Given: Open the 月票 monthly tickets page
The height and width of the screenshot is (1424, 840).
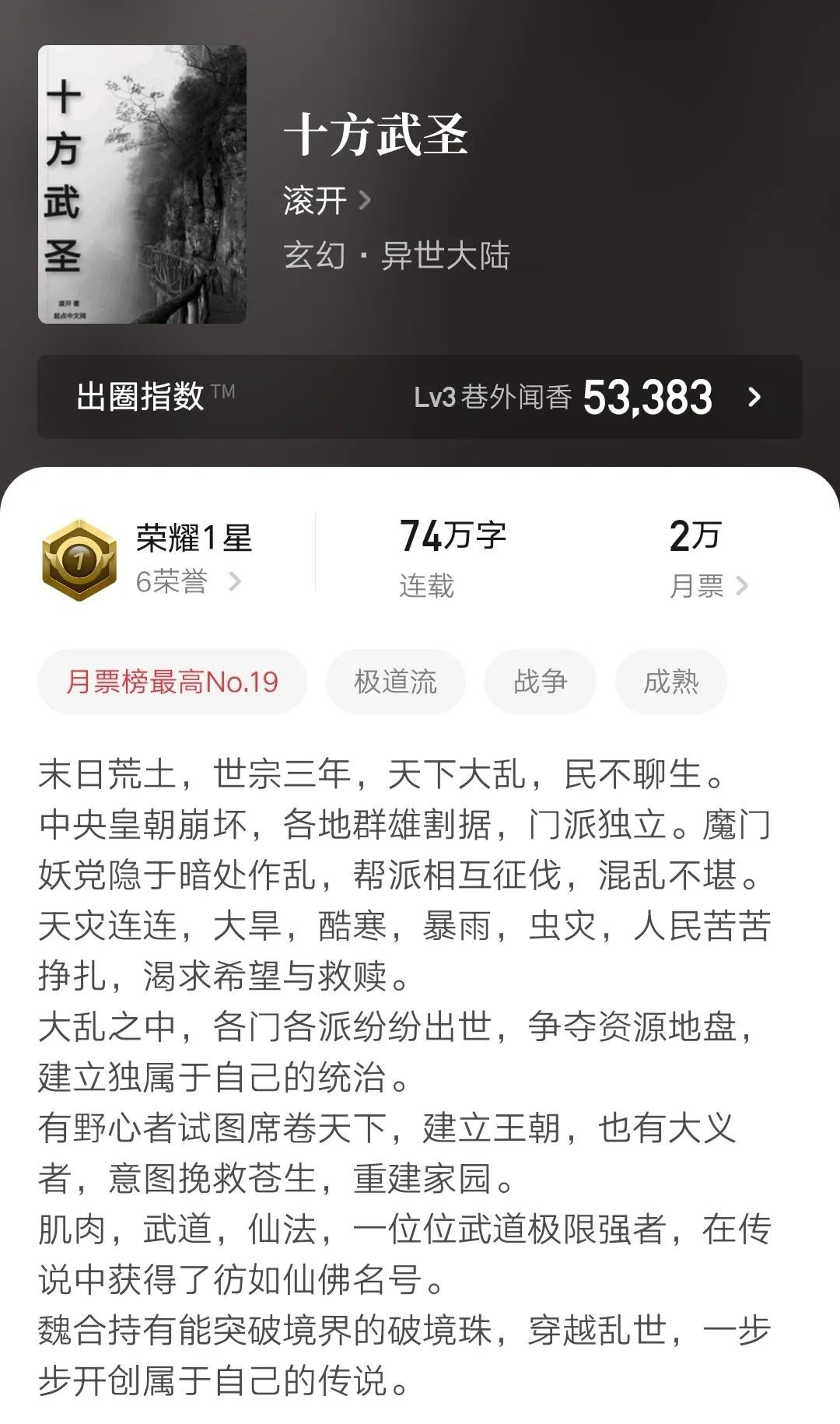Looking at the screenshot, I should tap(709, 585).
